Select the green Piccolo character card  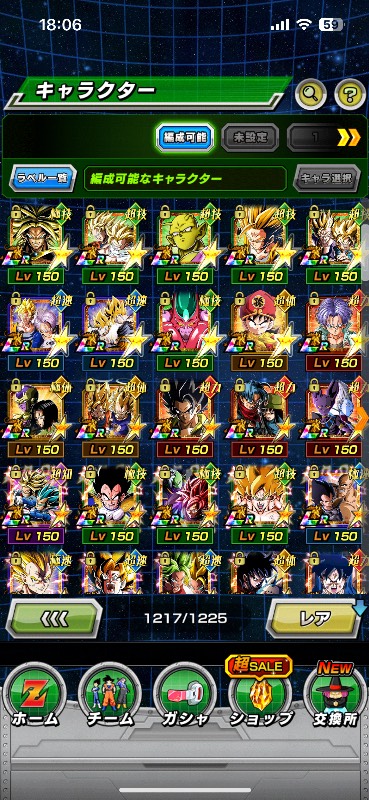pyautogui.click(x=186, y=244)
